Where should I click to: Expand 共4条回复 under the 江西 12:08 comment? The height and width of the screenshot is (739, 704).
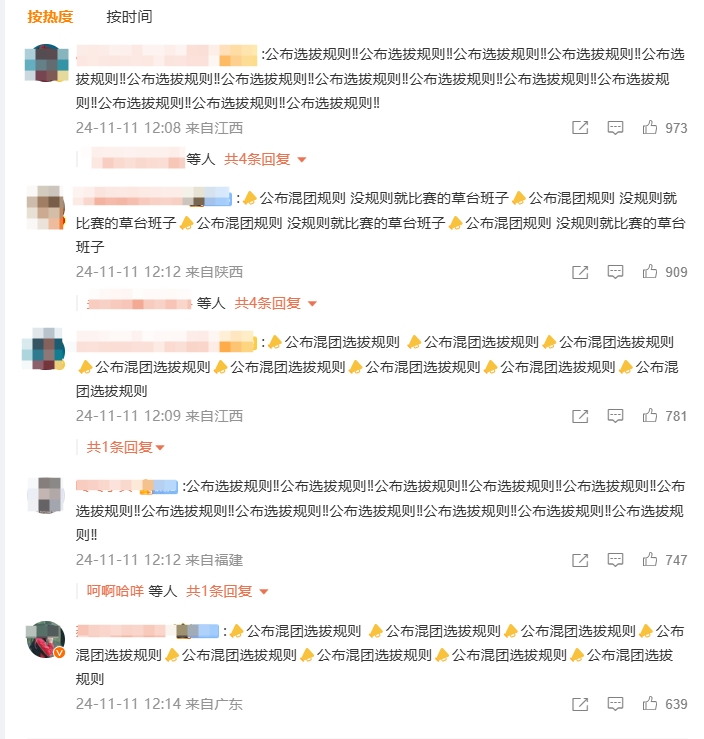point(264,159)
